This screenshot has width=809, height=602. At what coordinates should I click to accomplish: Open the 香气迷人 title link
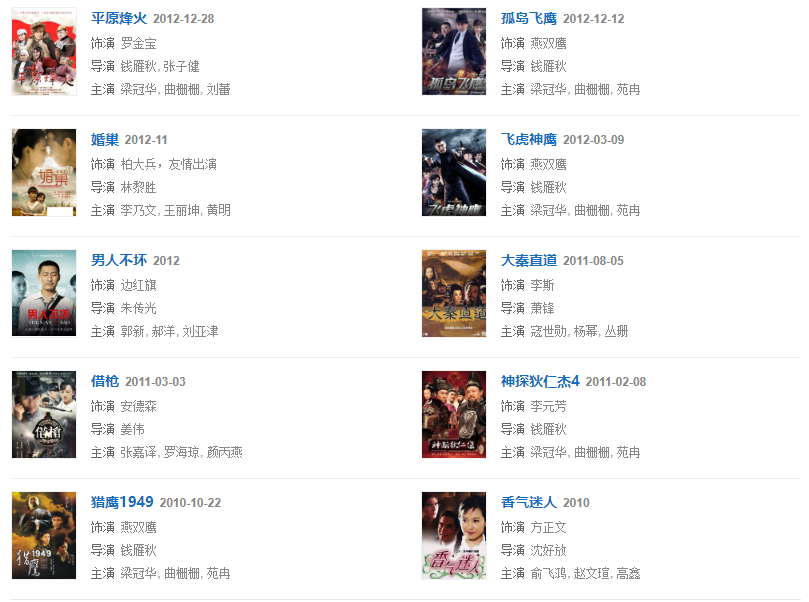pos(528,503)
